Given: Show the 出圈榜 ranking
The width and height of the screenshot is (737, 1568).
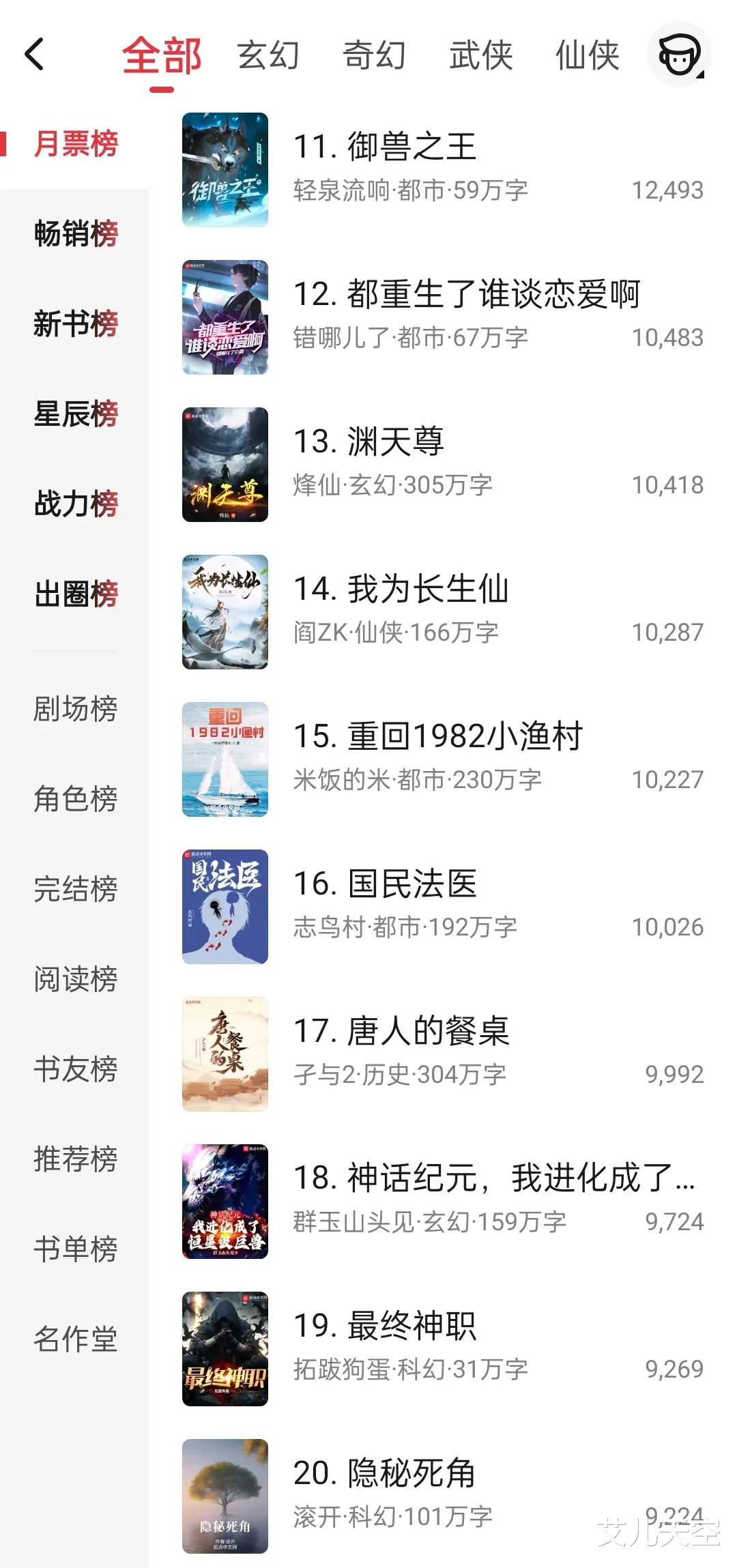Looking at the screenshot, I should pos(76,594).
